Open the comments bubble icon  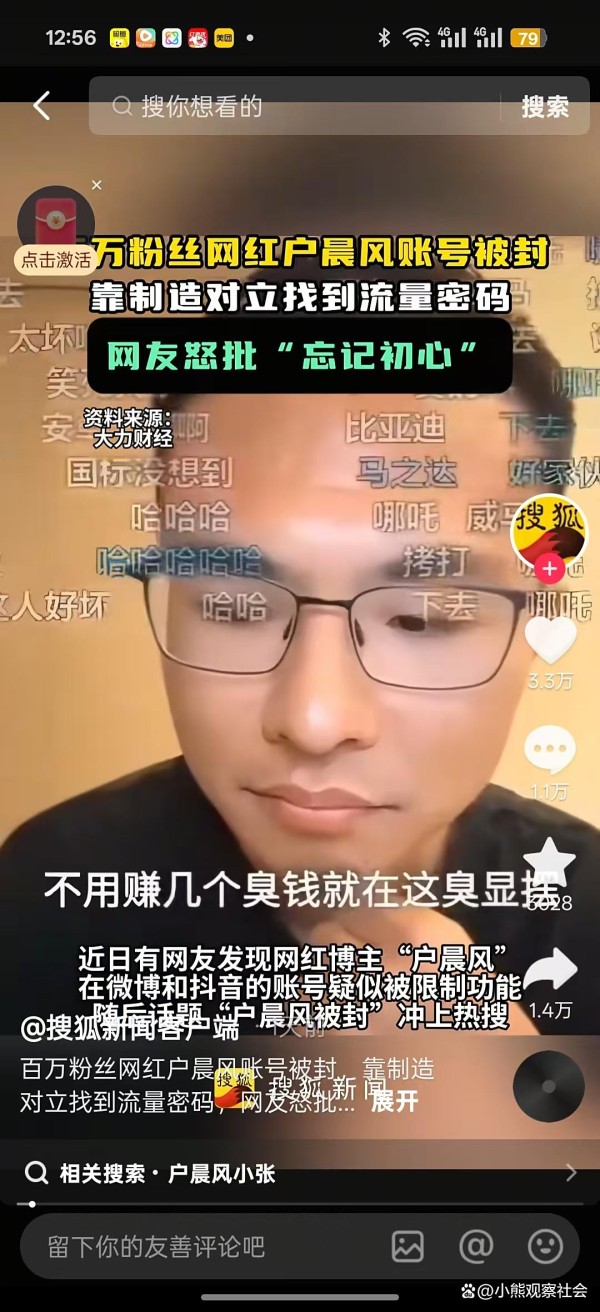pyautogui.click(x=550, y=750)
